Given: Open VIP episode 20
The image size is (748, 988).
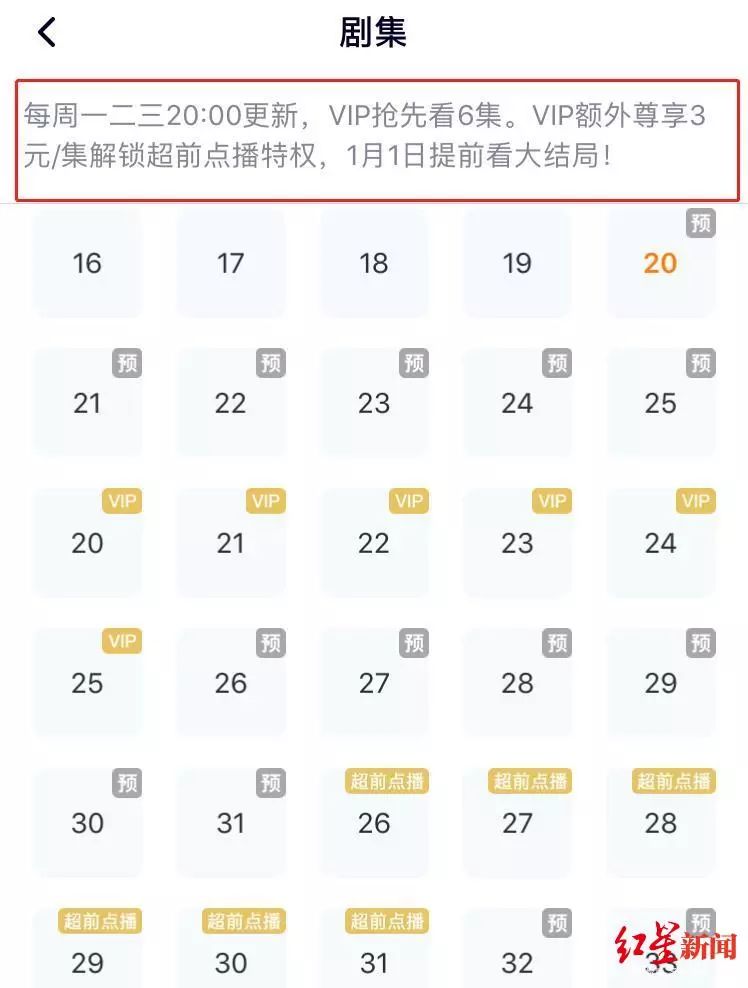Looking at the screenshot, I should click(x=87, y=543).
